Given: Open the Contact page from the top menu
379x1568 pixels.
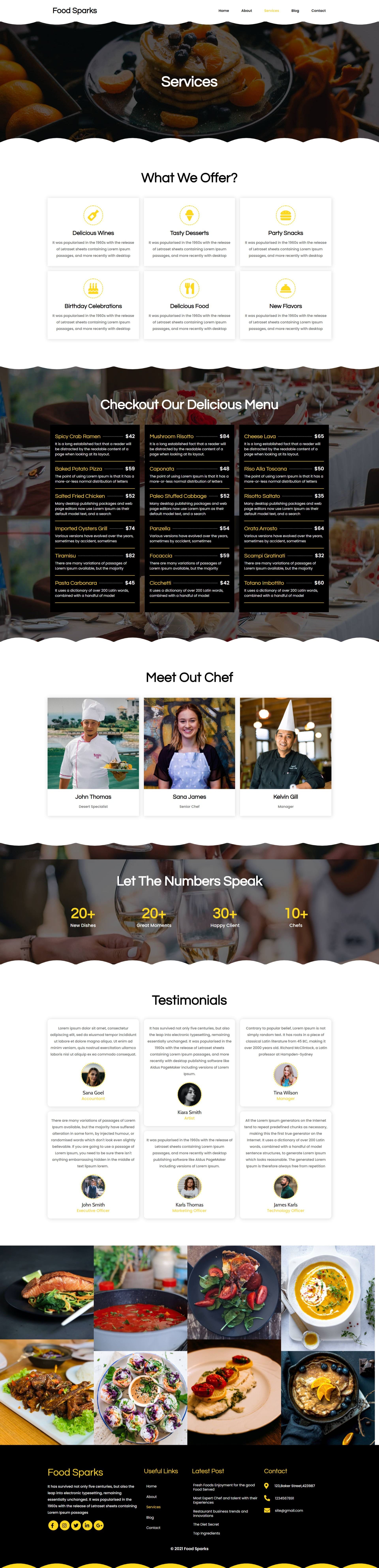Looking at the screenshot, I should (318, 10).
